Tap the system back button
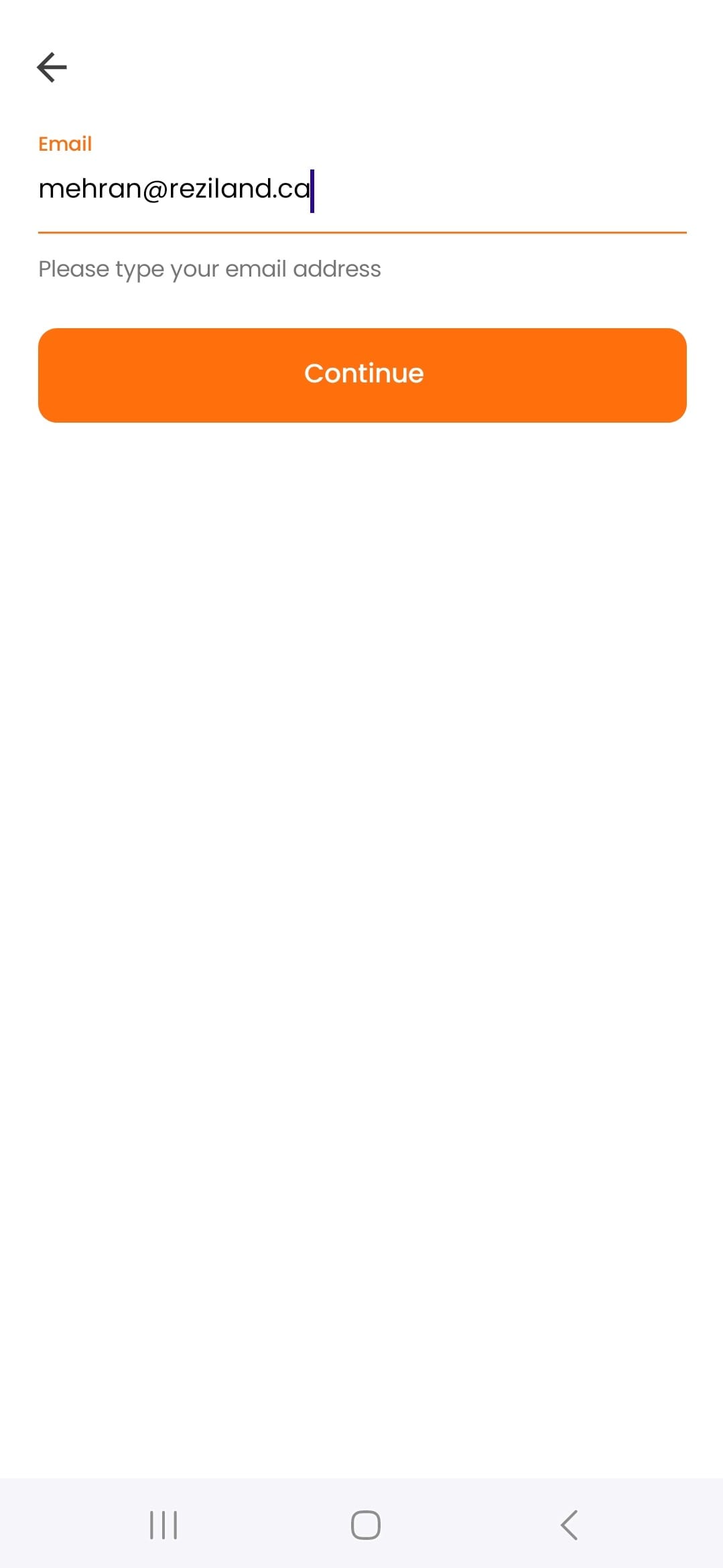This screenshot has height=1568, width=723. click(x=569, y=1525)
